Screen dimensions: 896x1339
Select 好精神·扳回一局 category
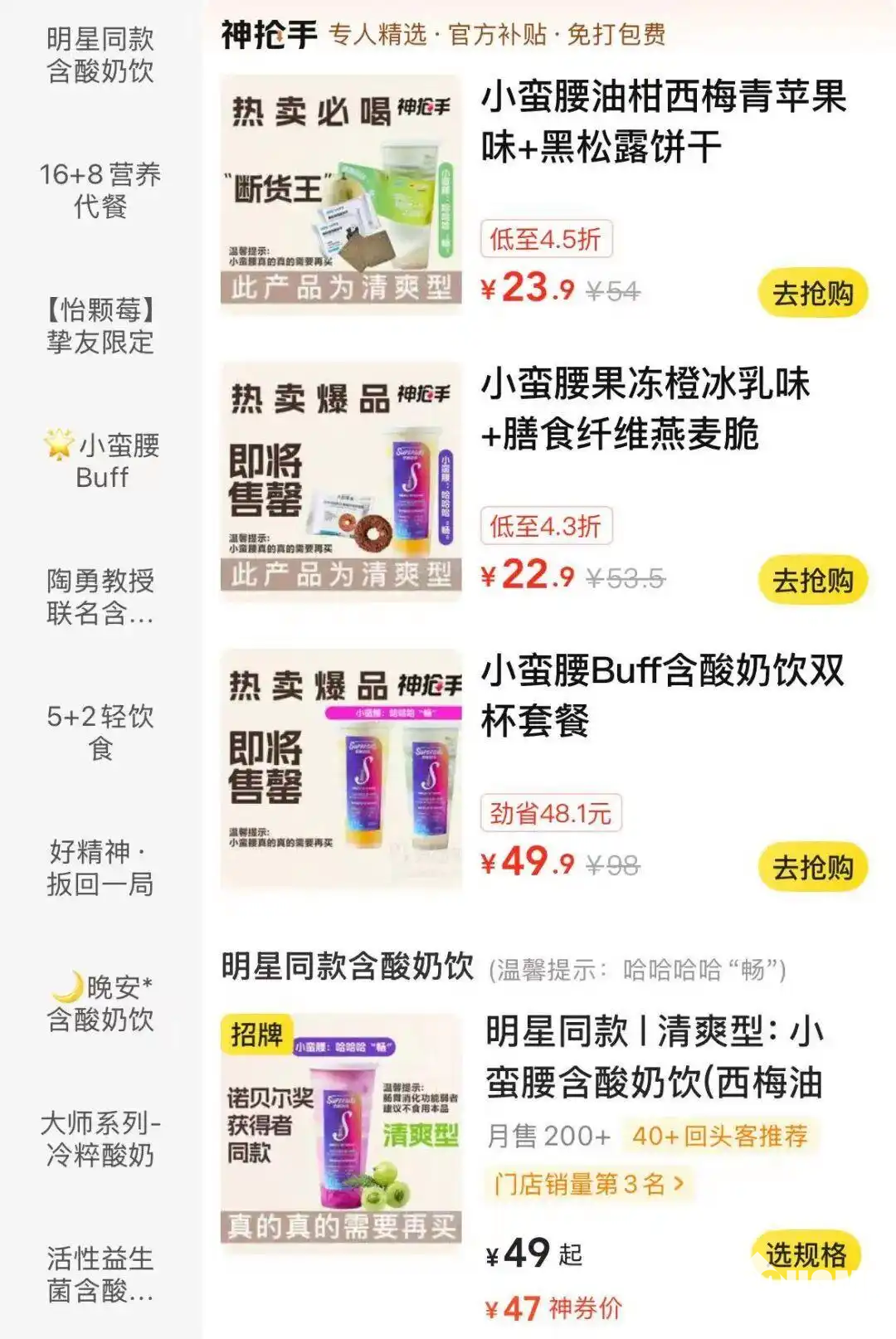pyautogui.click(x=100, y=867)
